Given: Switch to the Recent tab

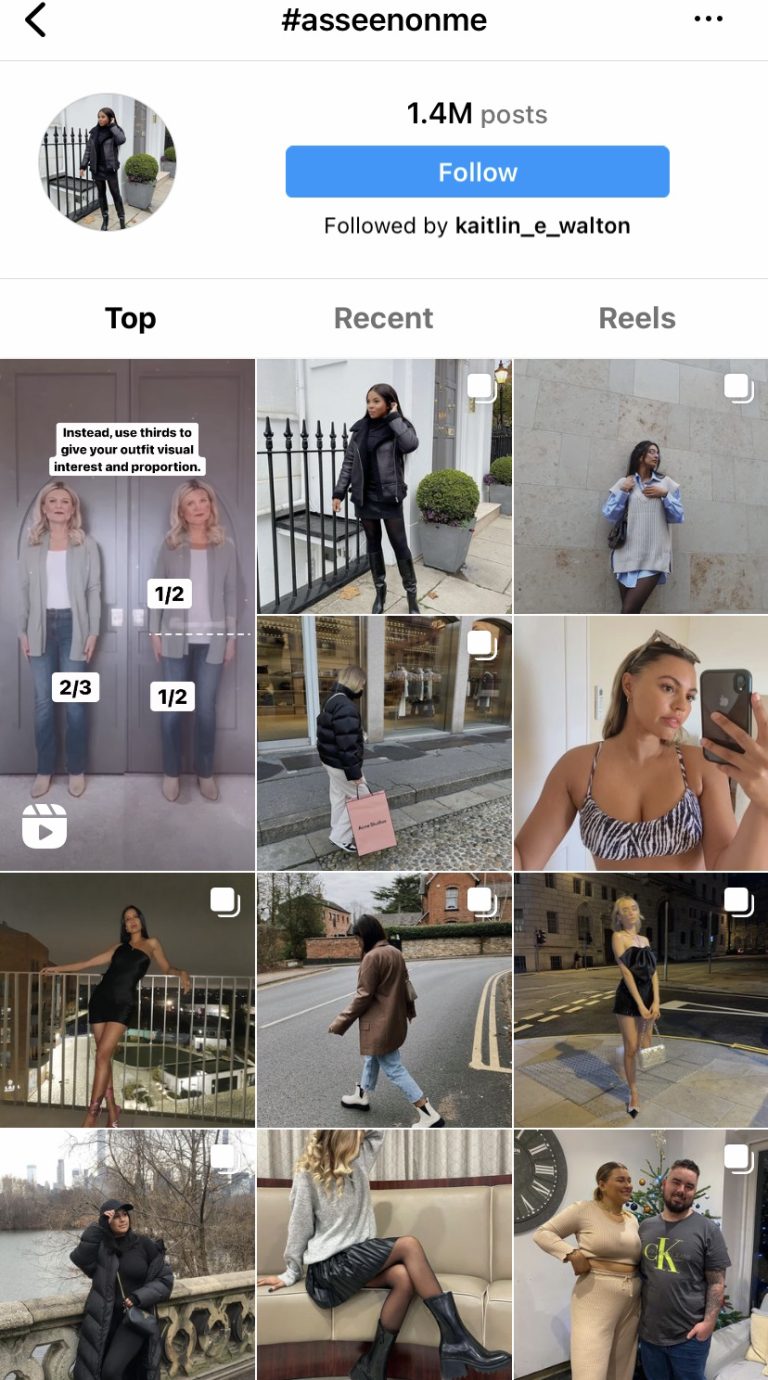Looking at the screenshot, I should [383, 318].
